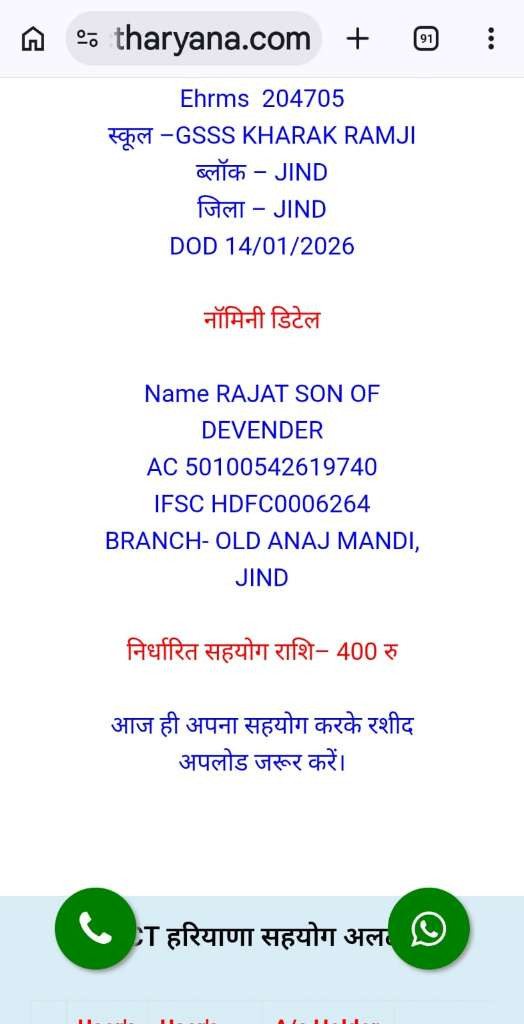Go to the browser home page

pos(33,39)
